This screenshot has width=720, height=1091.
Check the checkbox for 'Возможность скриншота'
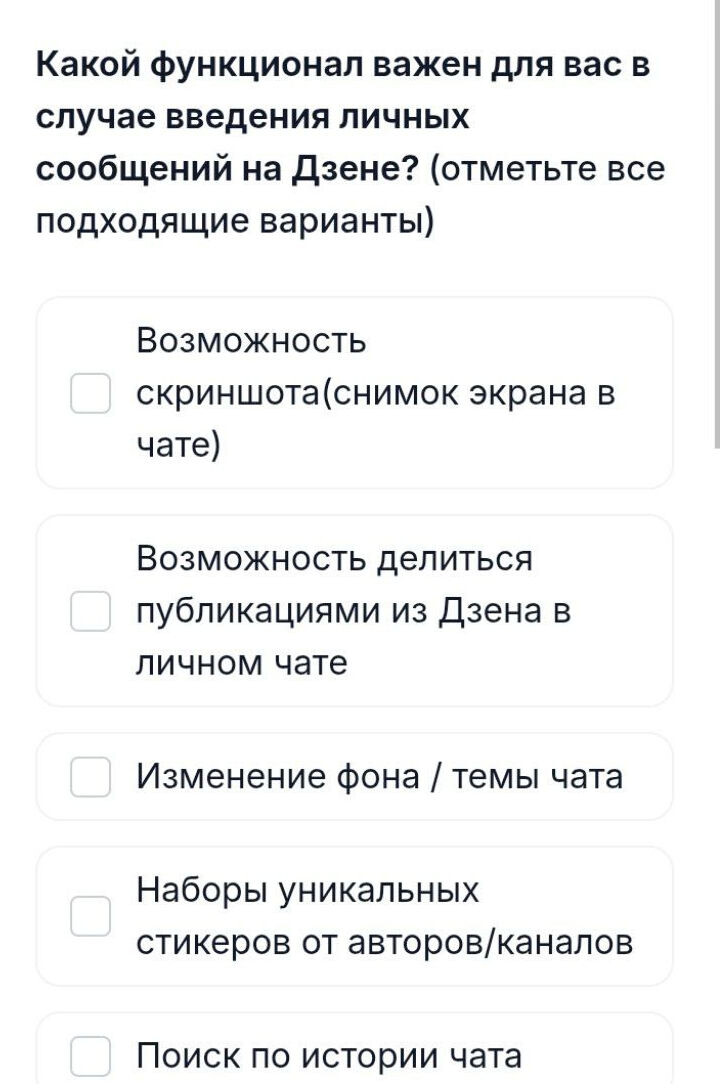tap(91, 393)
